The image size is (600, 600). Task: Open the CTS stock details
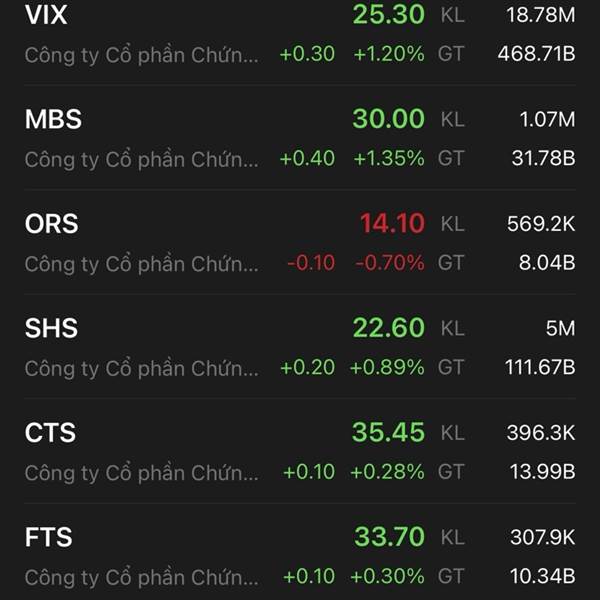300,450
